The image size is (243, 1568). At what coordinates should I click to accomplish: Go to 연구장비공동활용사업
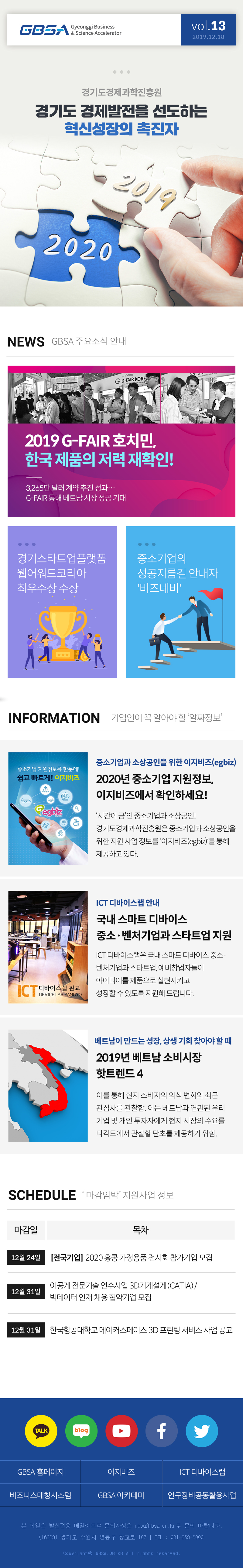point(202,1495)
